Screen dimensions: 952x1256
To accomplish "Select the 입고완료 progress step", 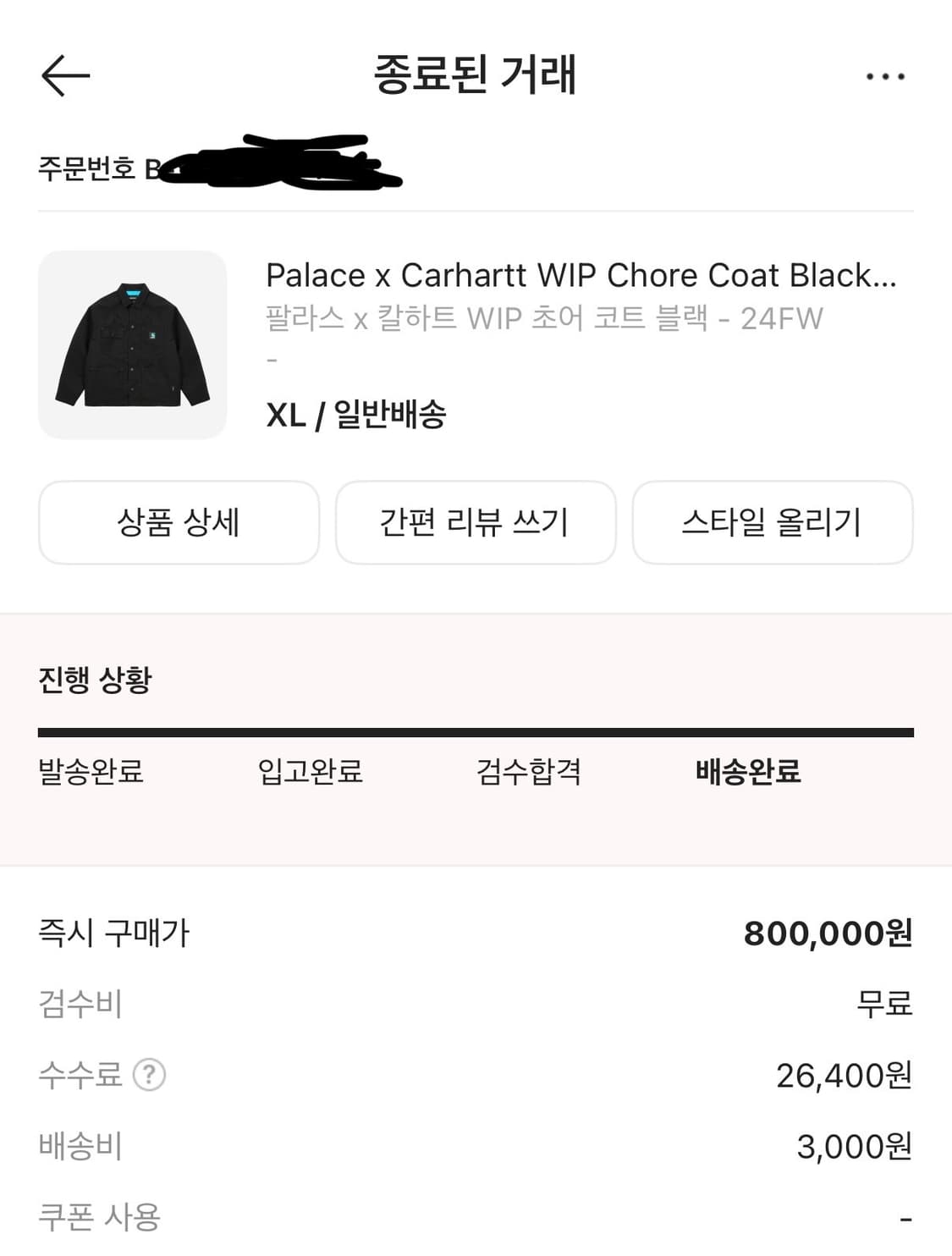I will click(x=310, y=773).
